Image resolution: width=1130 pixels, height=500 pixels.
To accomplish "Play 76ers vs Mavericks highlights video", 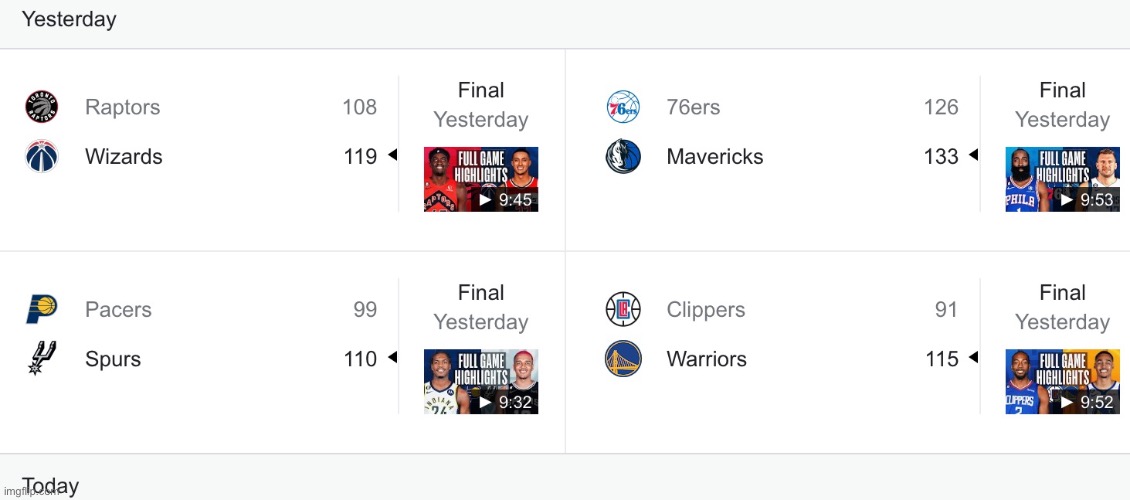I will [x=1062, y=179].
